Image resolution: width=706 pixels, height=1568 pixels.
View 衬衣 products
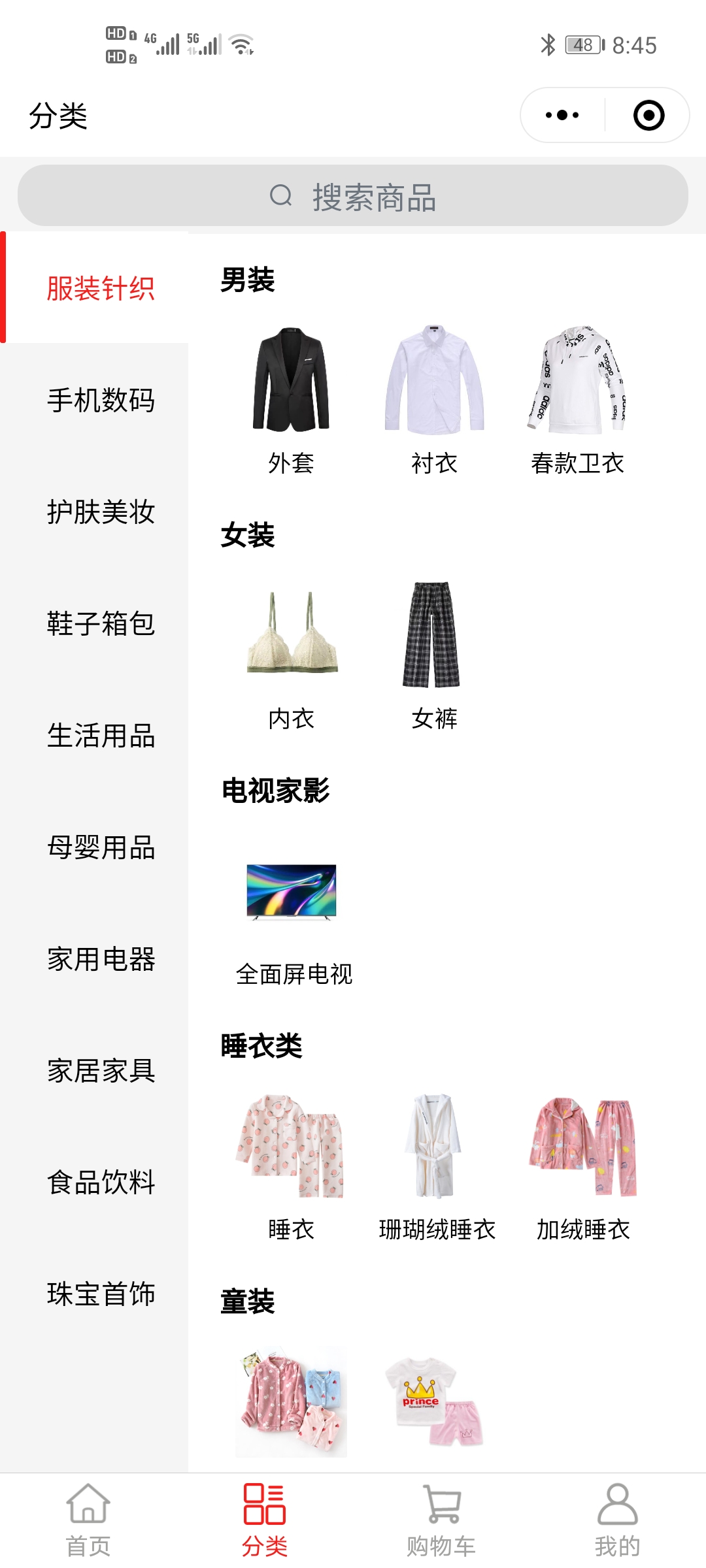[434, 399]
